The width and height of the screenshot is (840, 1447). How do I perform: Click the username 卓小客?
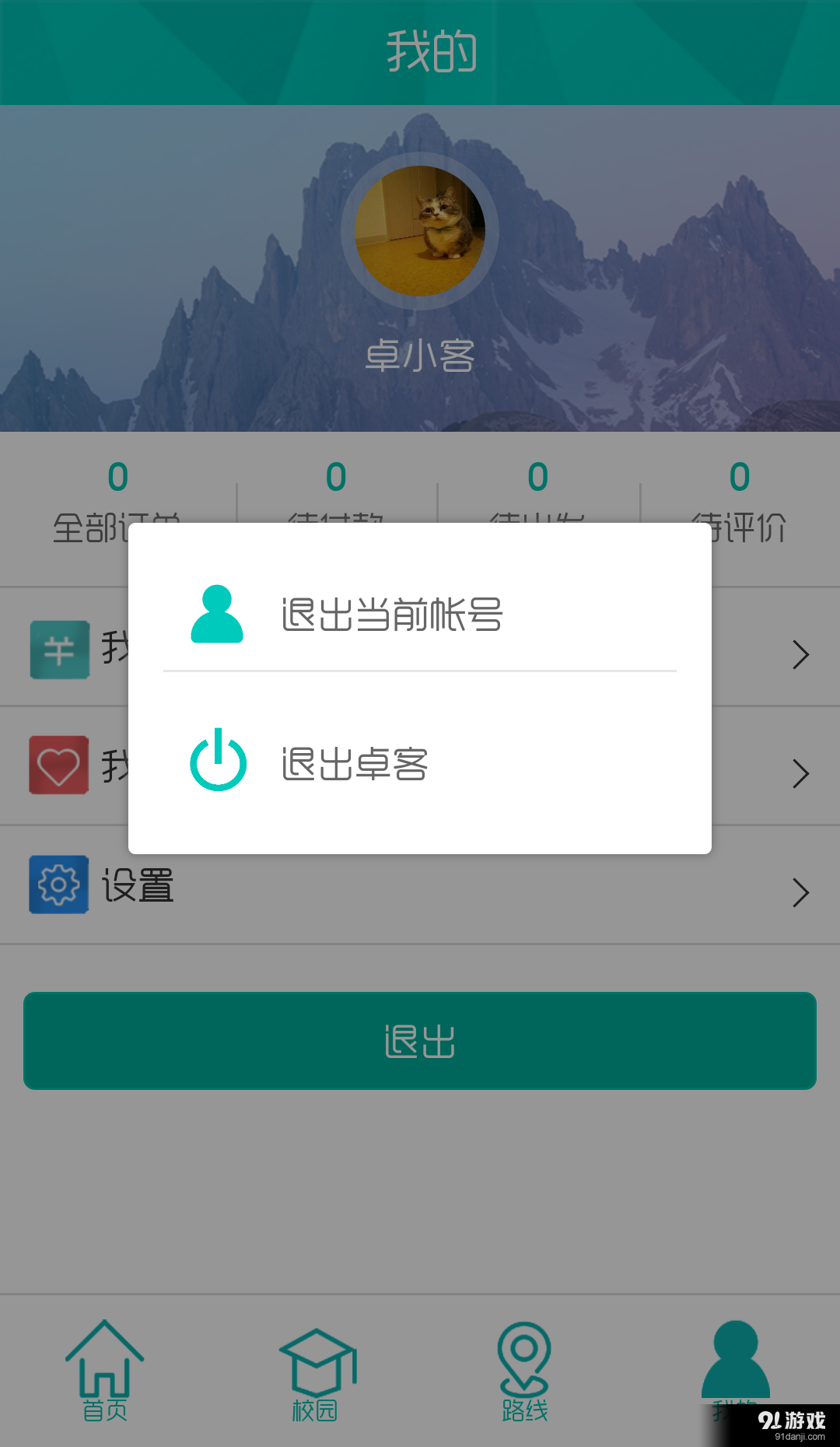pos(419,355)
